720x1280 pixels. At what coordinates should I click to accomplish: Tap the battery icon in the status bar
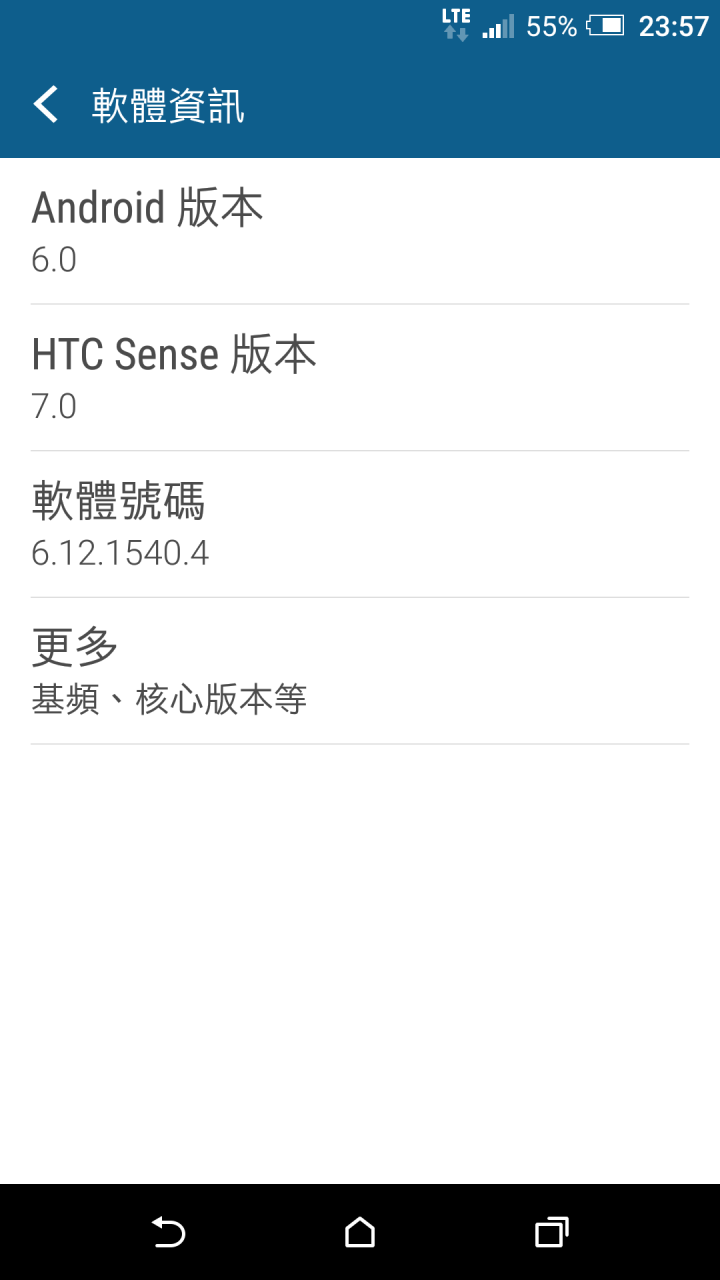605,25
